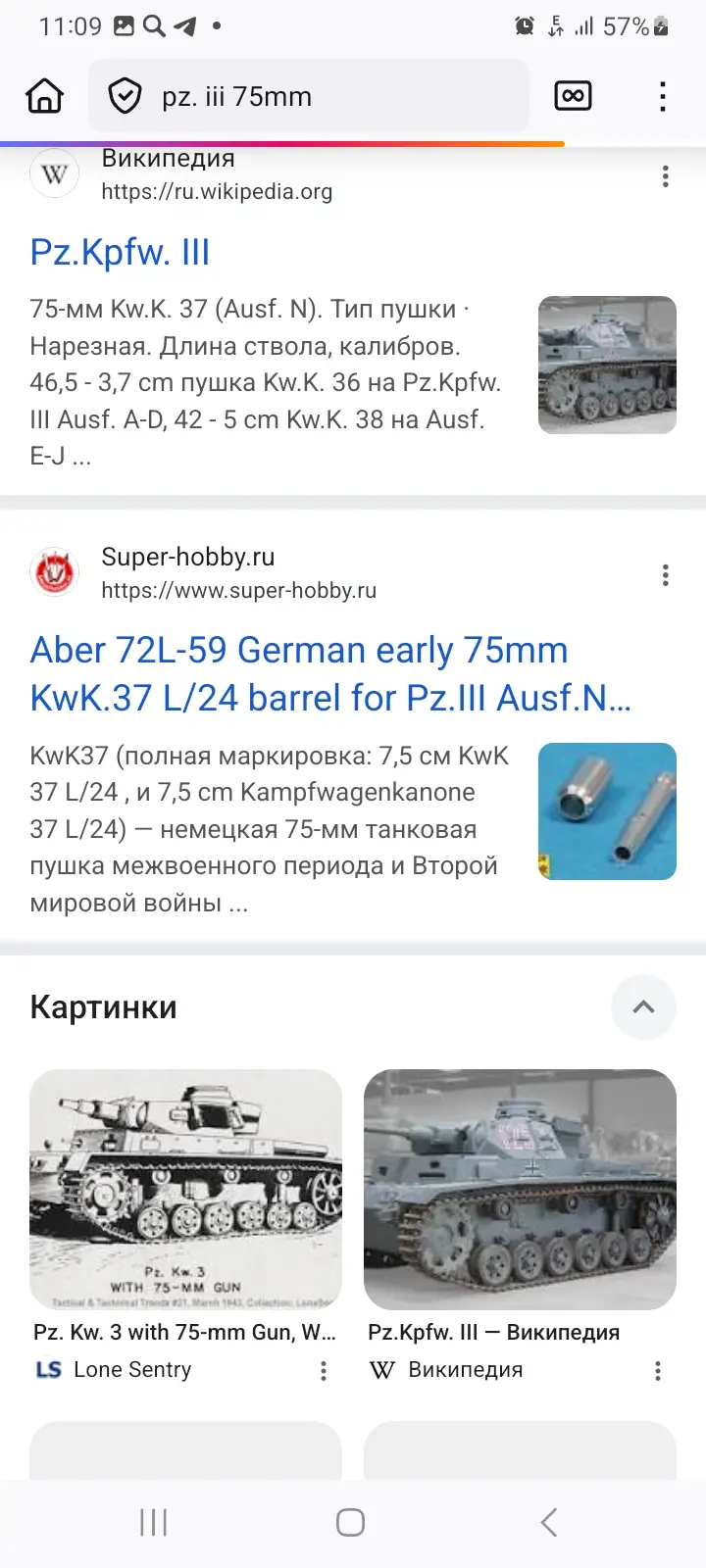Open options for the Википедия image
Image resolution: width=706 pixels, height=1568 pixels.
click(658, 1371)
